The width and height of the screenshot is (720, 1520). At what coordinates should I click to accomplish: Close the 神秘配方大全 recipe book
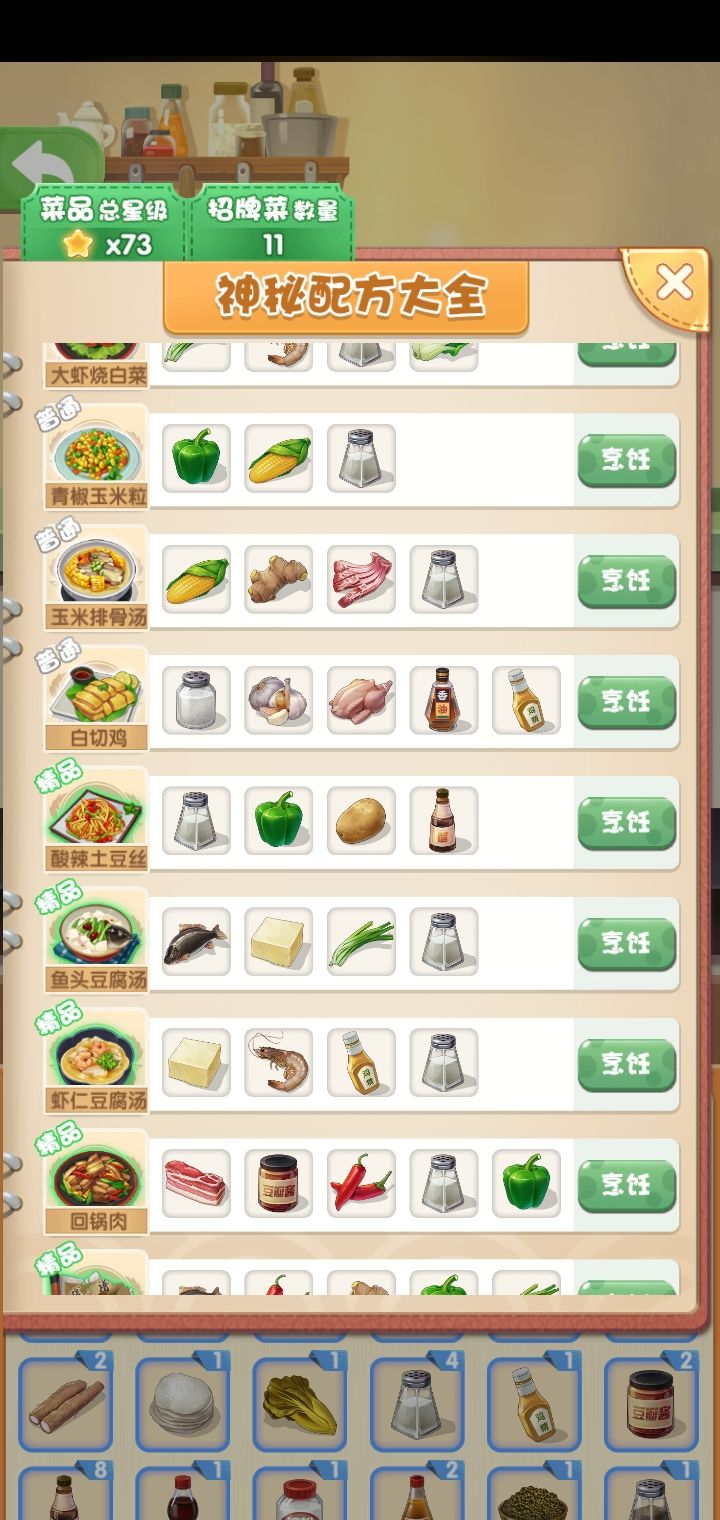[x=675, y=281]
